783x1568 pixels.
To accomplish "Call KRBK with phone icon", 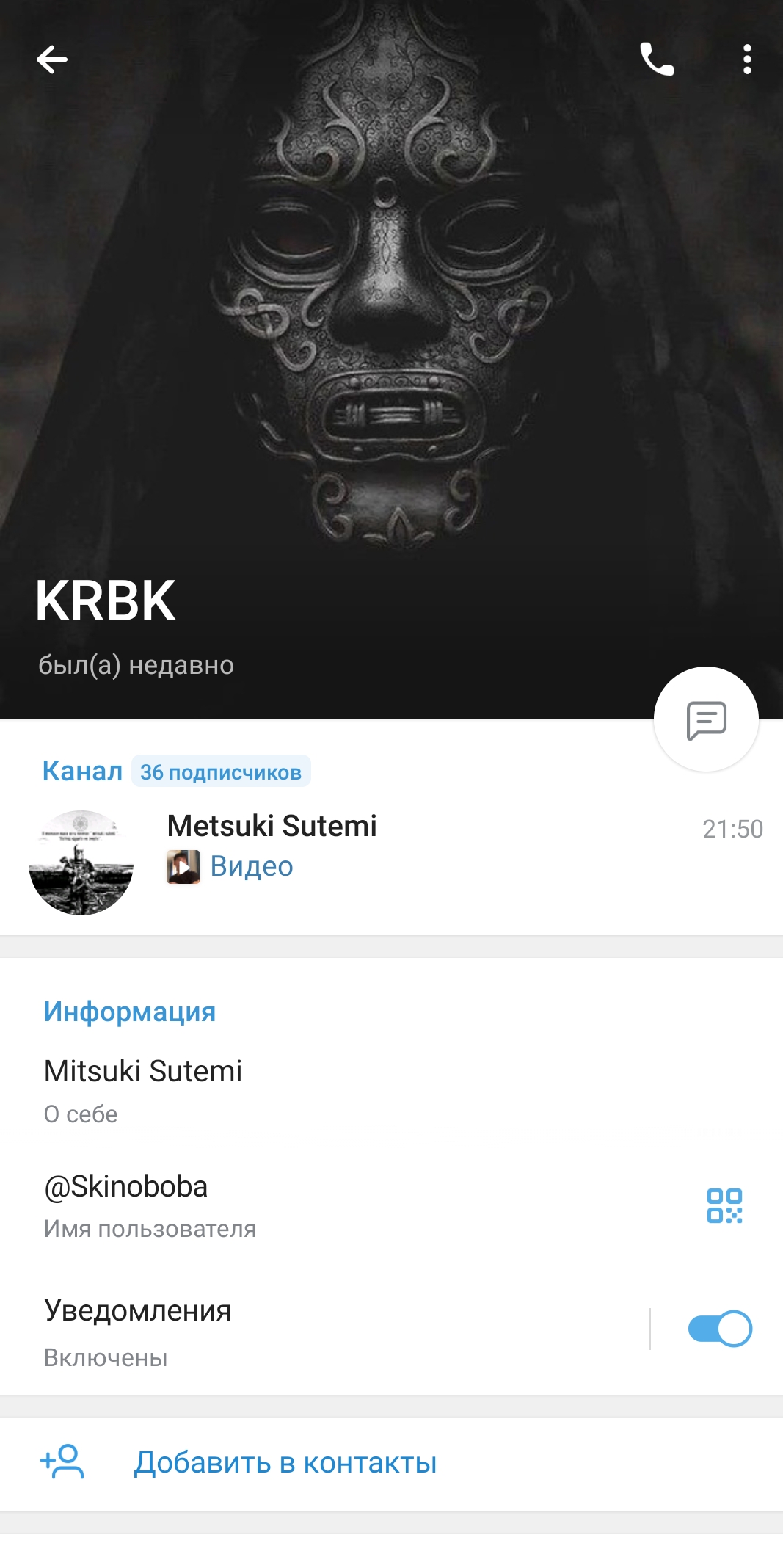I will tap(657, 59).
